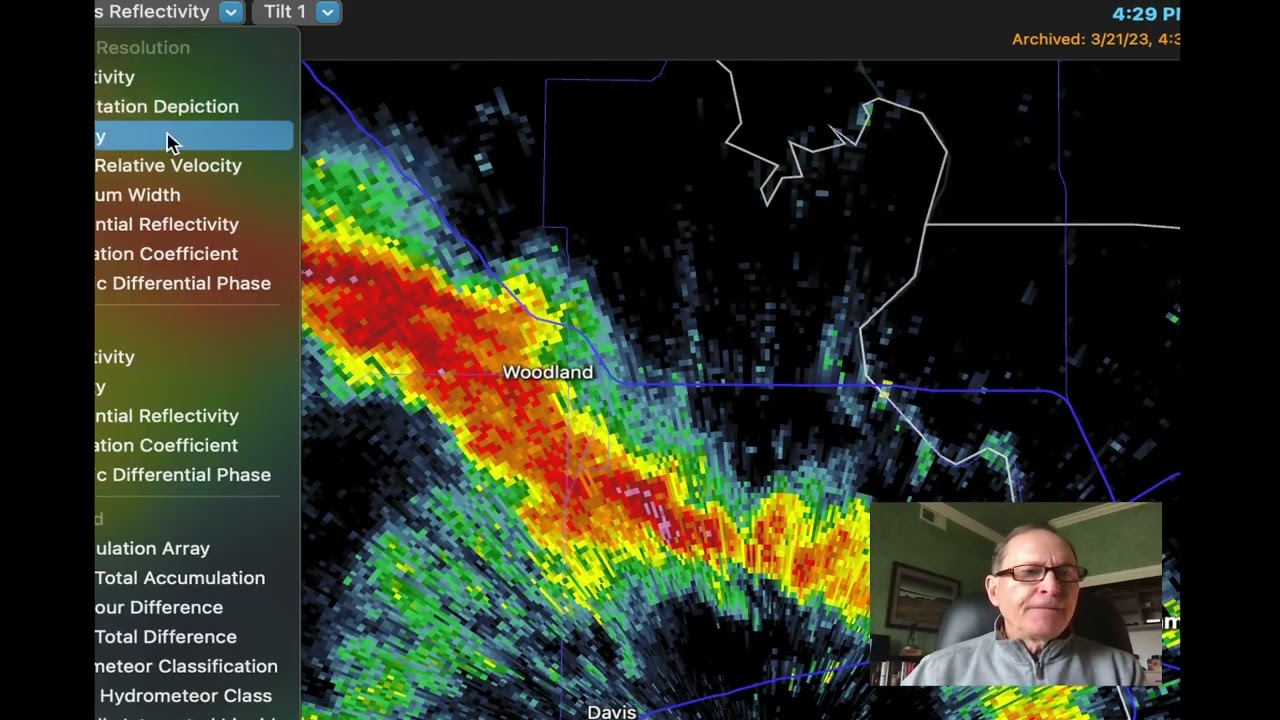
Task: Open the Tilt 1 dropdown
Action: [x=327, y=12]
